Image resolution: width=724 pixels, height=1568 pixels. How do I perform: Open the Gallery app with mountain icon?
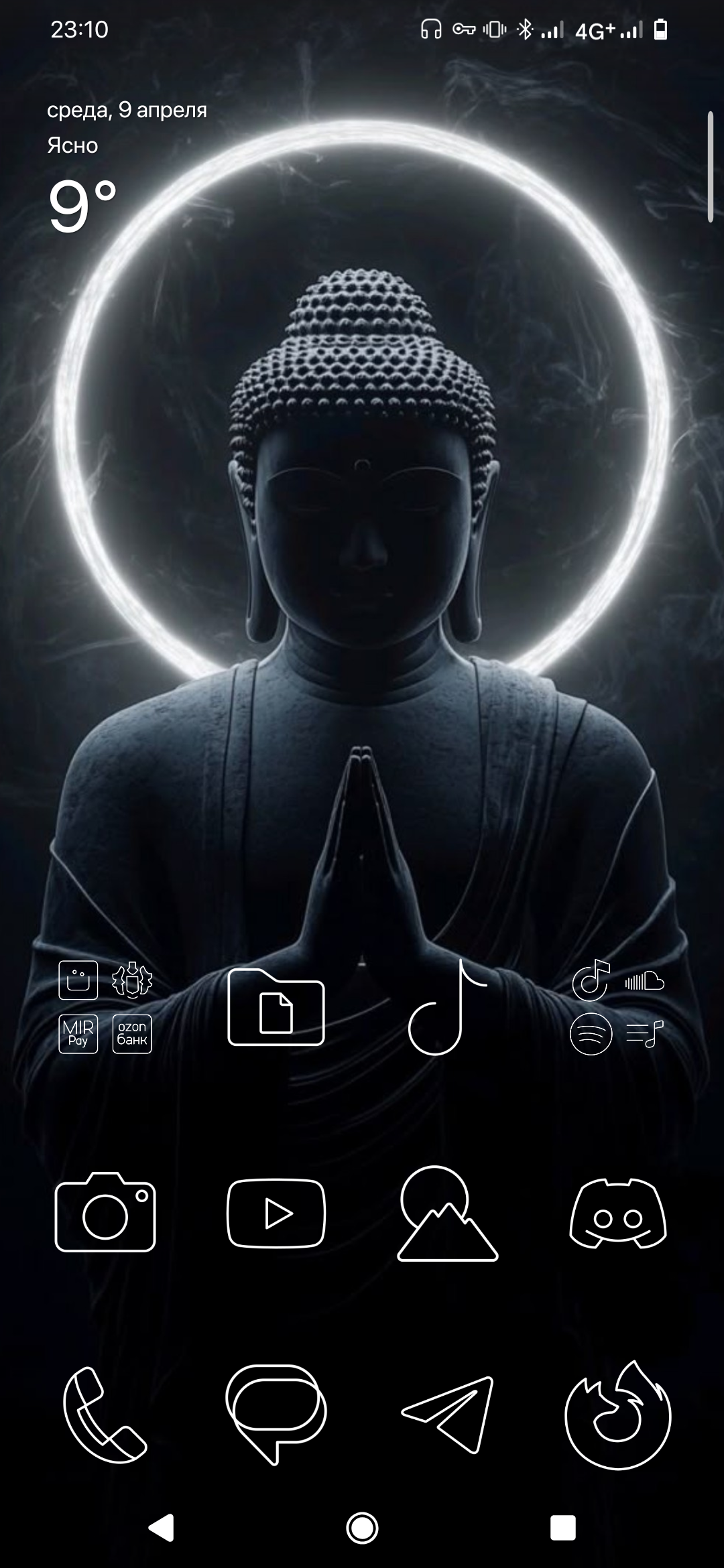point(448,1214)
